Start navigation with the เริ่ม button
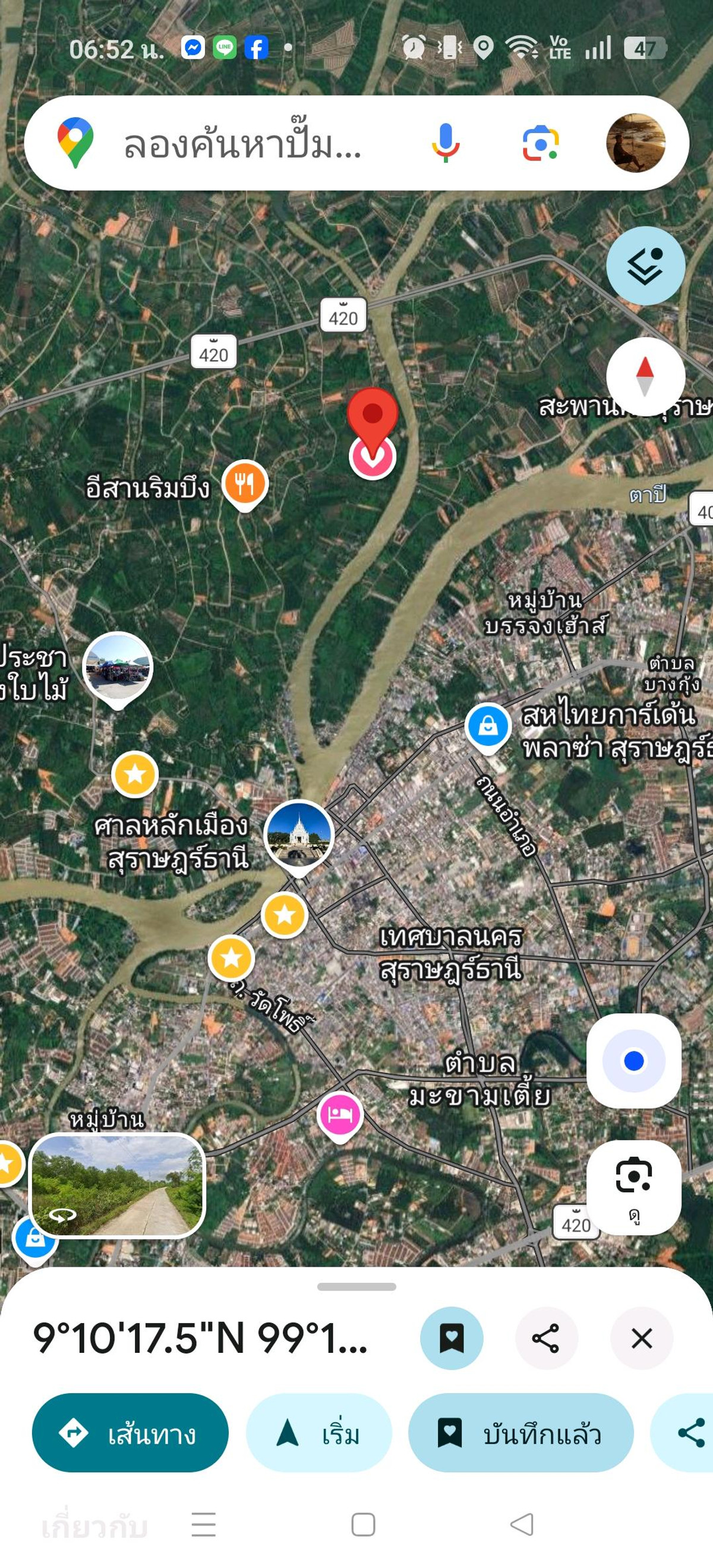 coord(318,1433)
